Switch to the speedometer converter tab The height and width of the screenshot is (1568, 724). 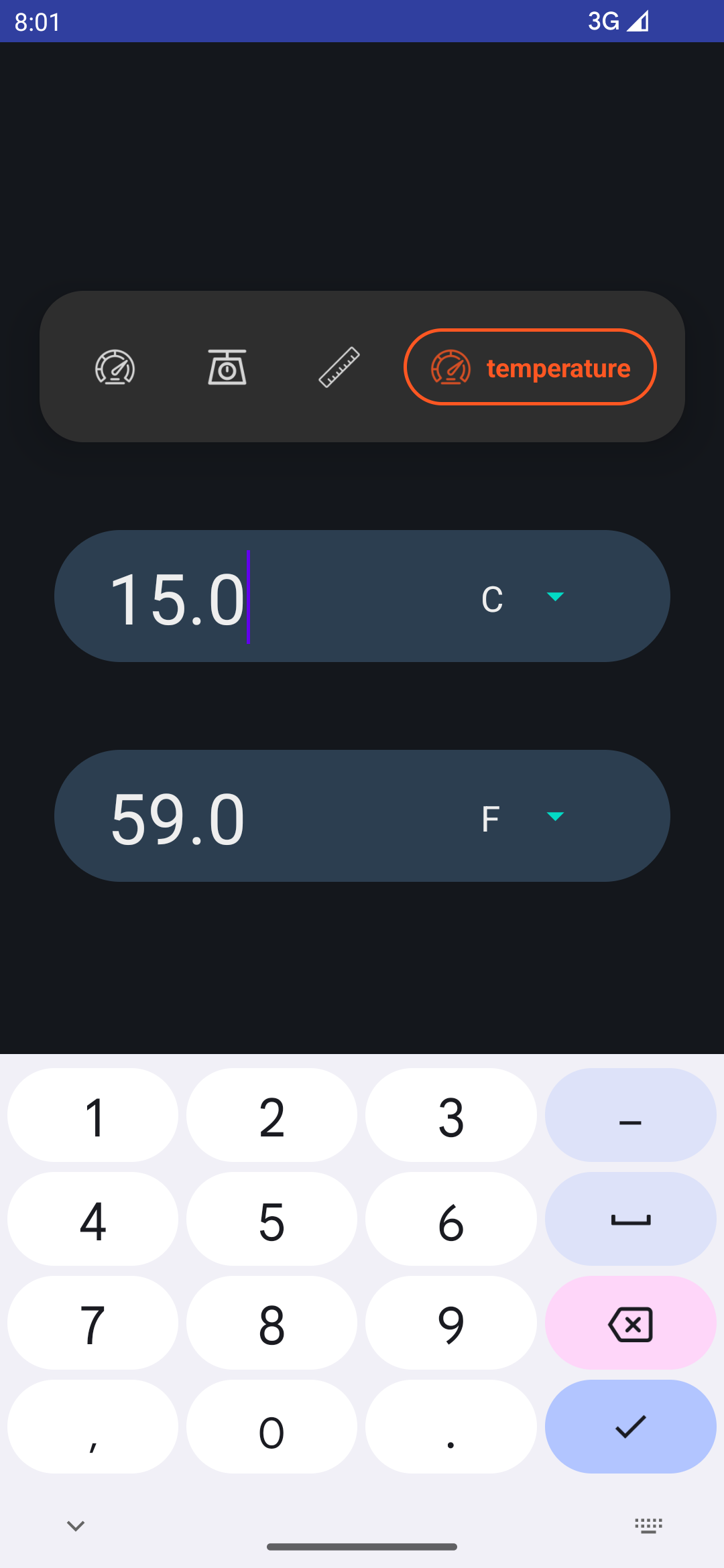click(x=115, y=367)
